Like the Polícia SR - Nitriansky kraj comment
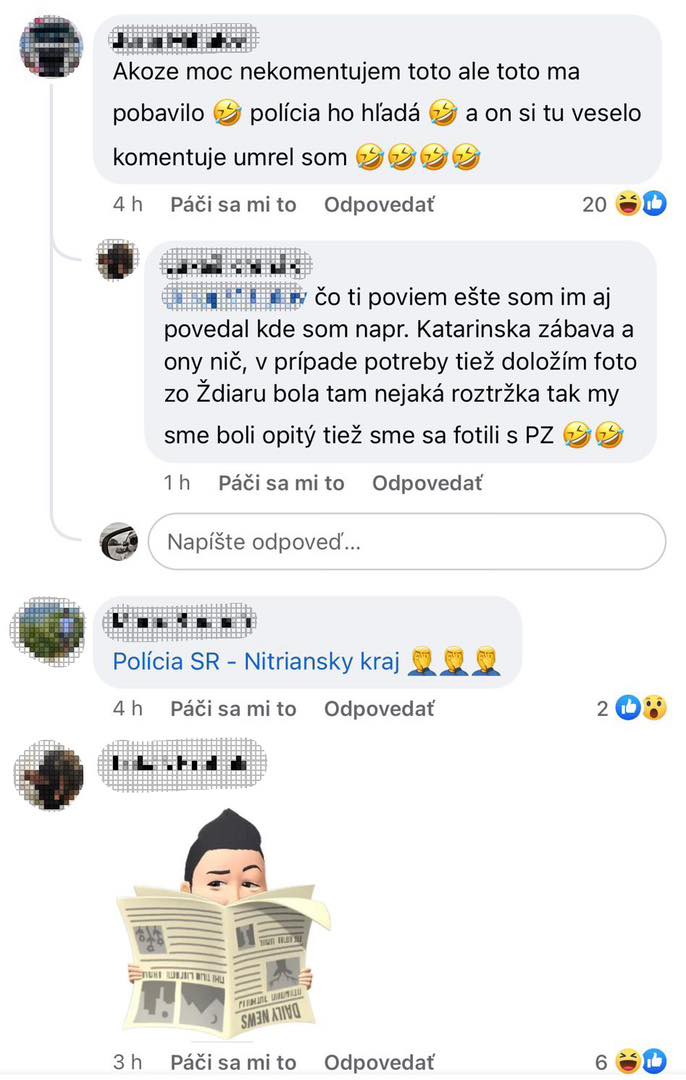686x1080 pixels. [233, 709]
